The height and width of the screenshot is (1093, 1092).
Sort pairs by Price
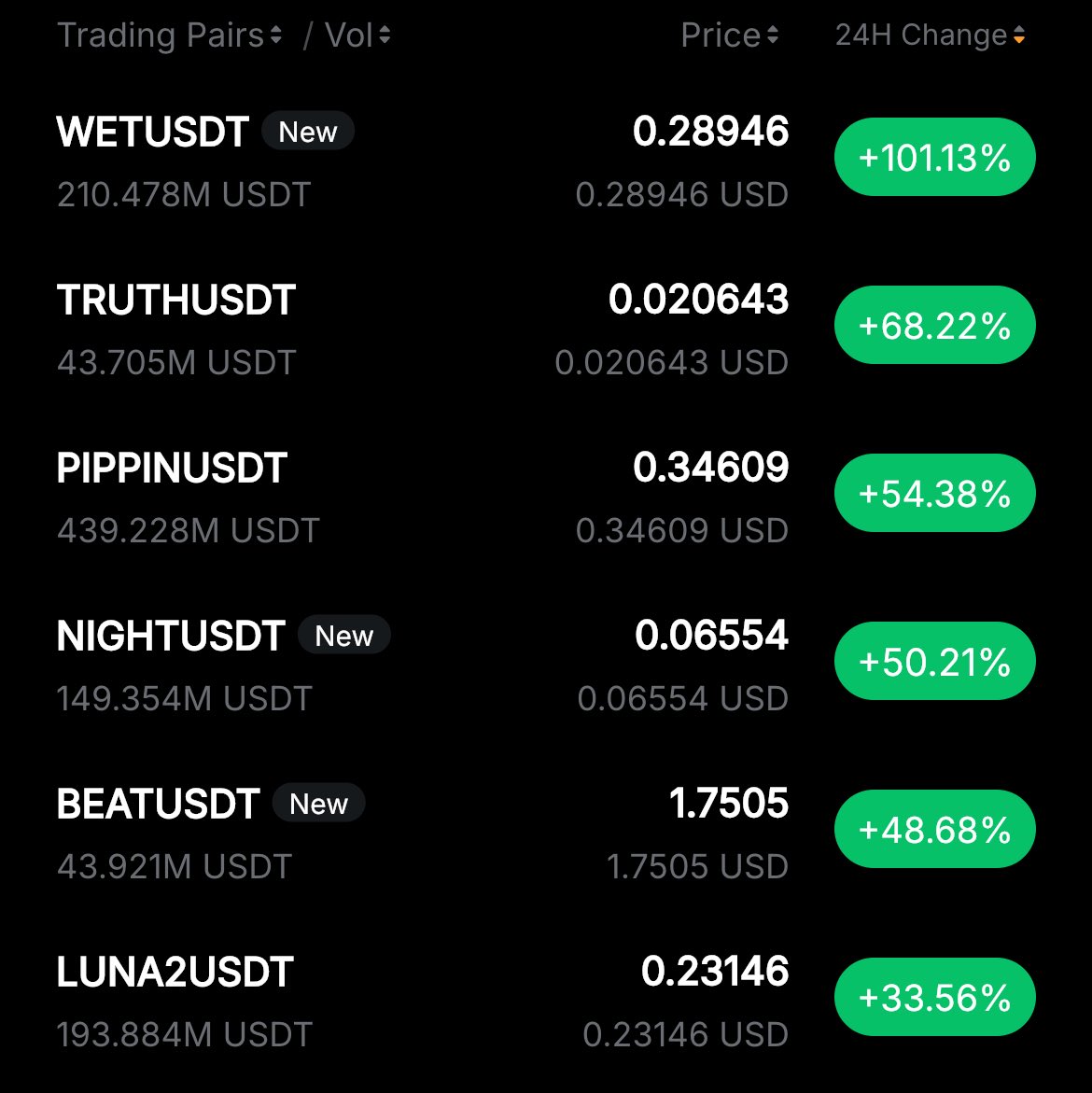tap(729, 35)
